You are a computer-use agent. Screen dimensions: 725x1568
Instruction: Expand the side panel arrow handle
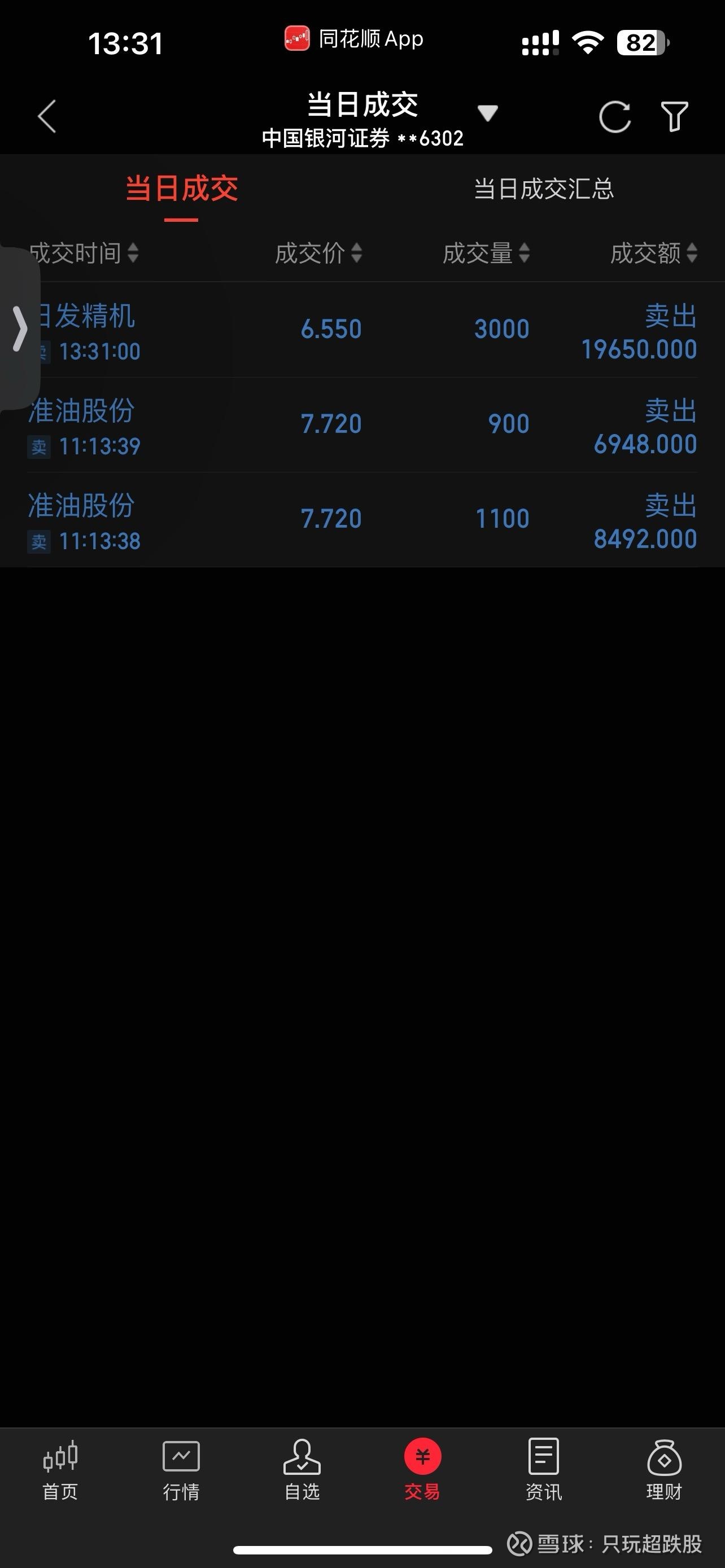(x=19, y=329)
